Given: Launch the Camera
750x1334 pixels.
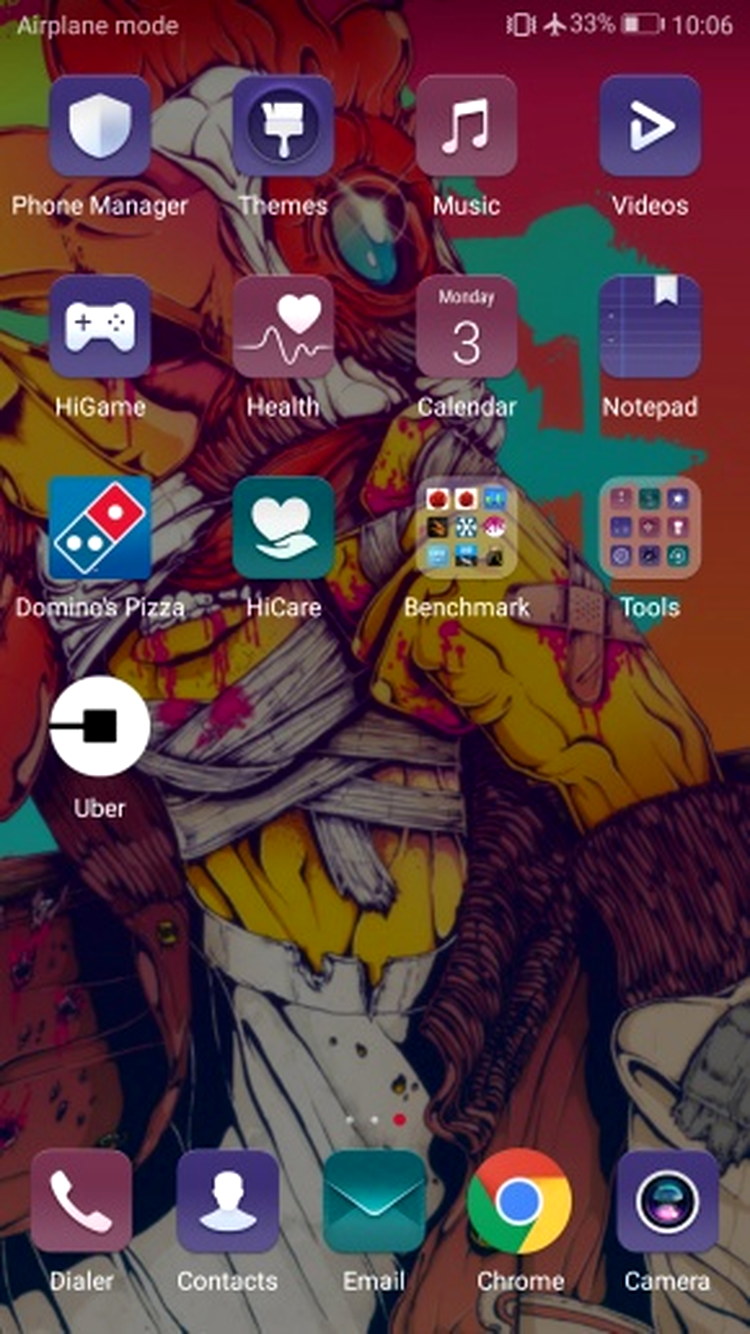Looking at the screenshot, I should click(666, 1201).
